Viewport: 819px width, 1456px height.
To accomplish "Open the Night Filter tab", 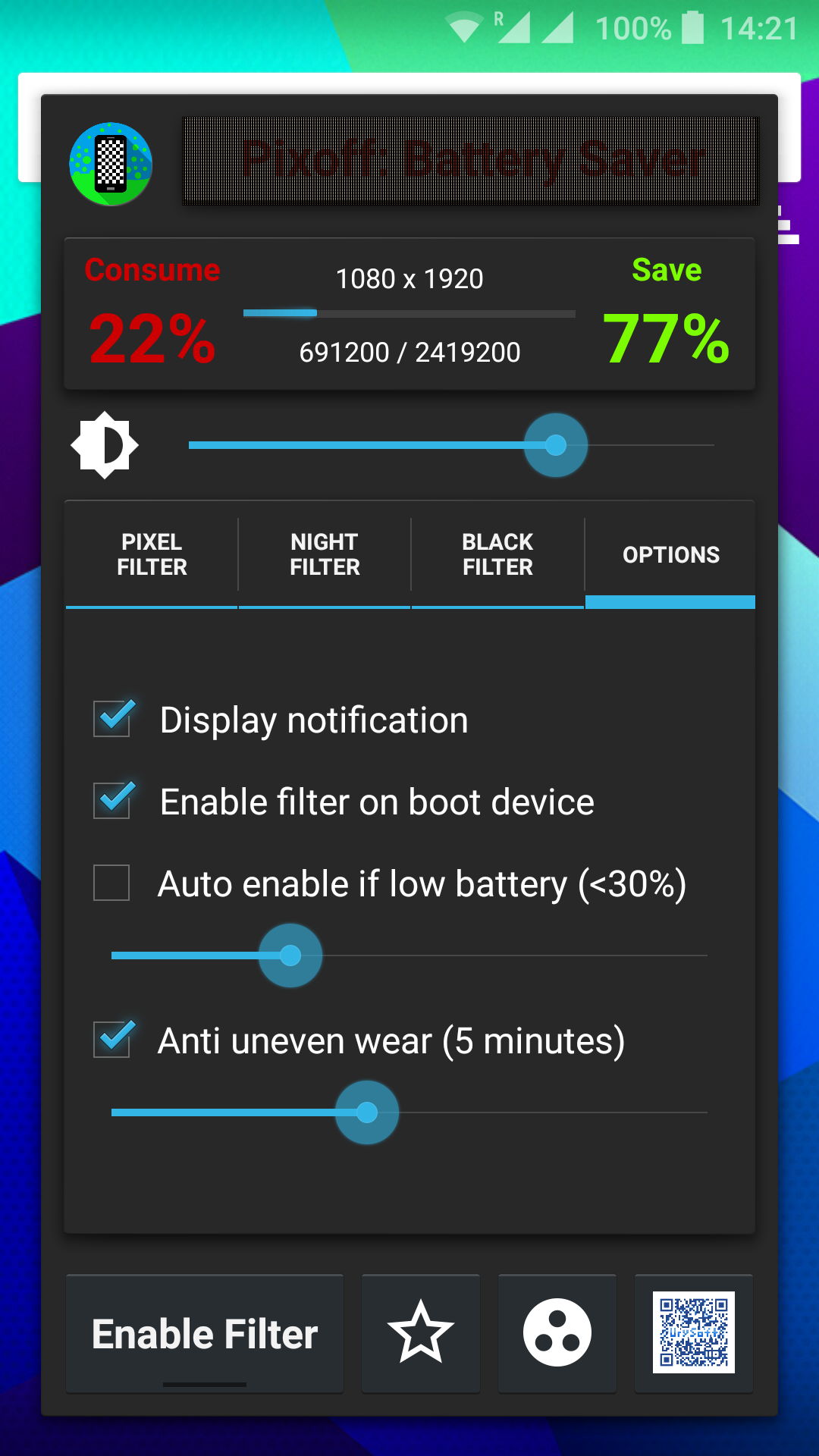I will 325,554.
